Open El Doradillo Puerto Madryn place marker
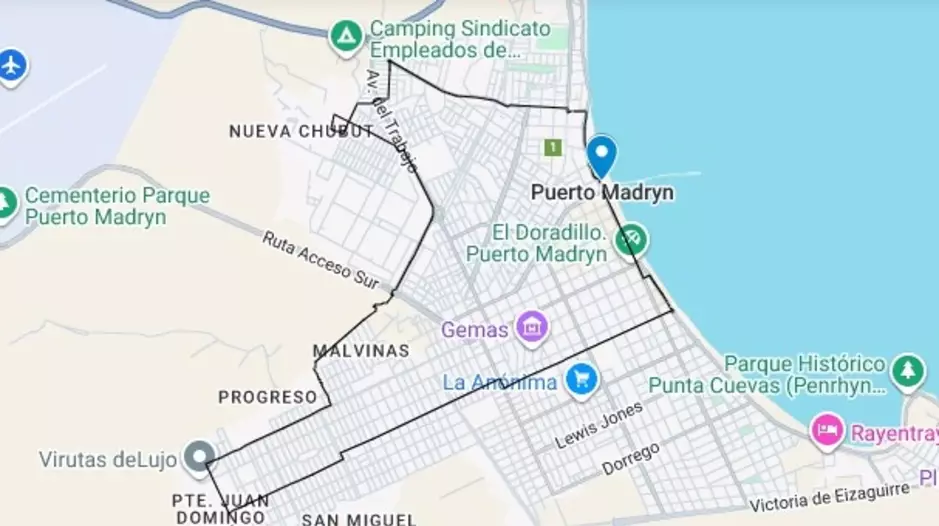939x526 pixels. tap(632, 240)
